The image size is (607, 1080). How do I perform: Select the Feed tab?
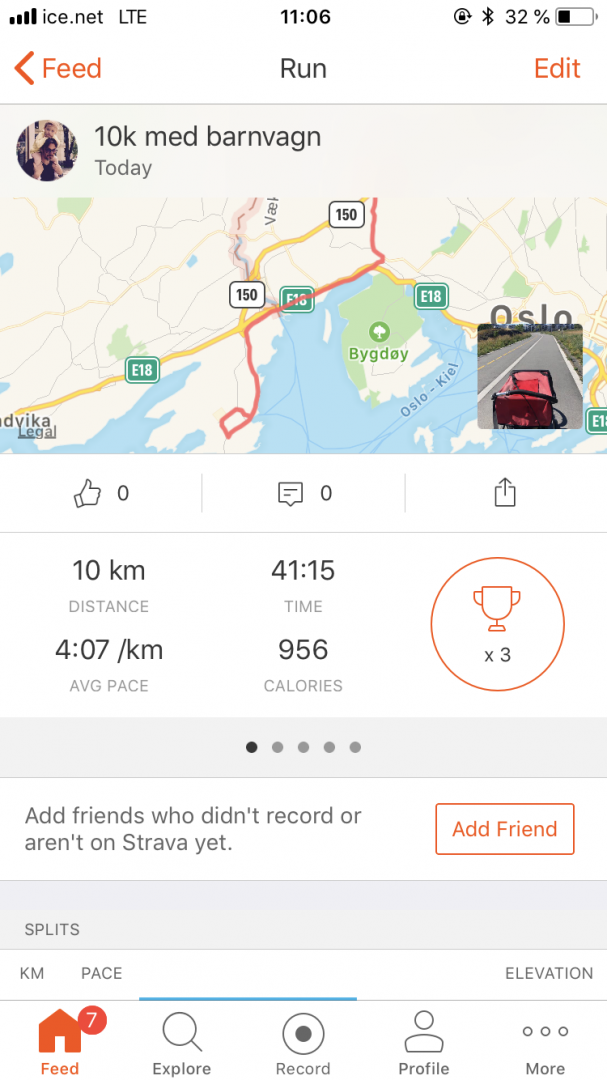click(60, 1043)
